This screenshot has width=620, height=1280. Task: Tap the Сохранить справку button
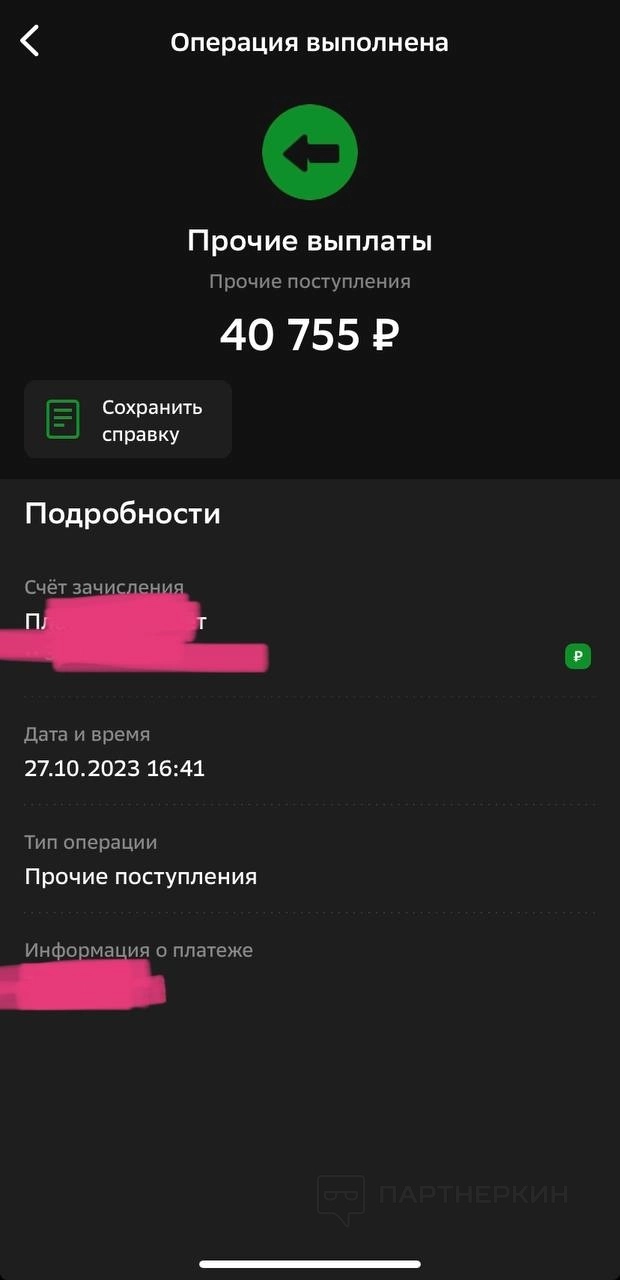coord(128,420)
